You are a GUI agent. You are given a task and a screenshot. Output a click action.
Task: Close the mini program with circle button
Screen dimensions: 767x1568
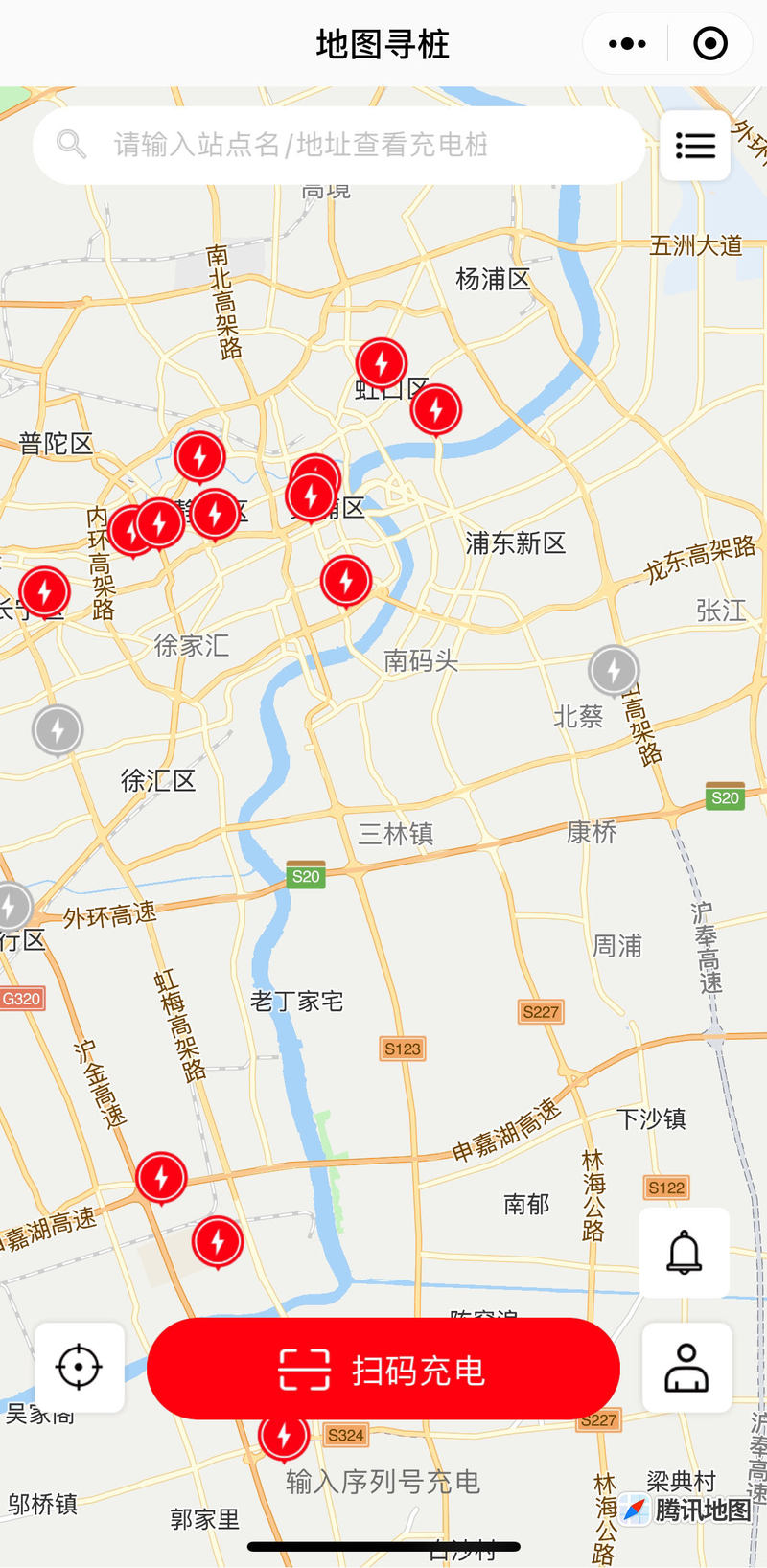pyautogui.click(x=710, y=43)
